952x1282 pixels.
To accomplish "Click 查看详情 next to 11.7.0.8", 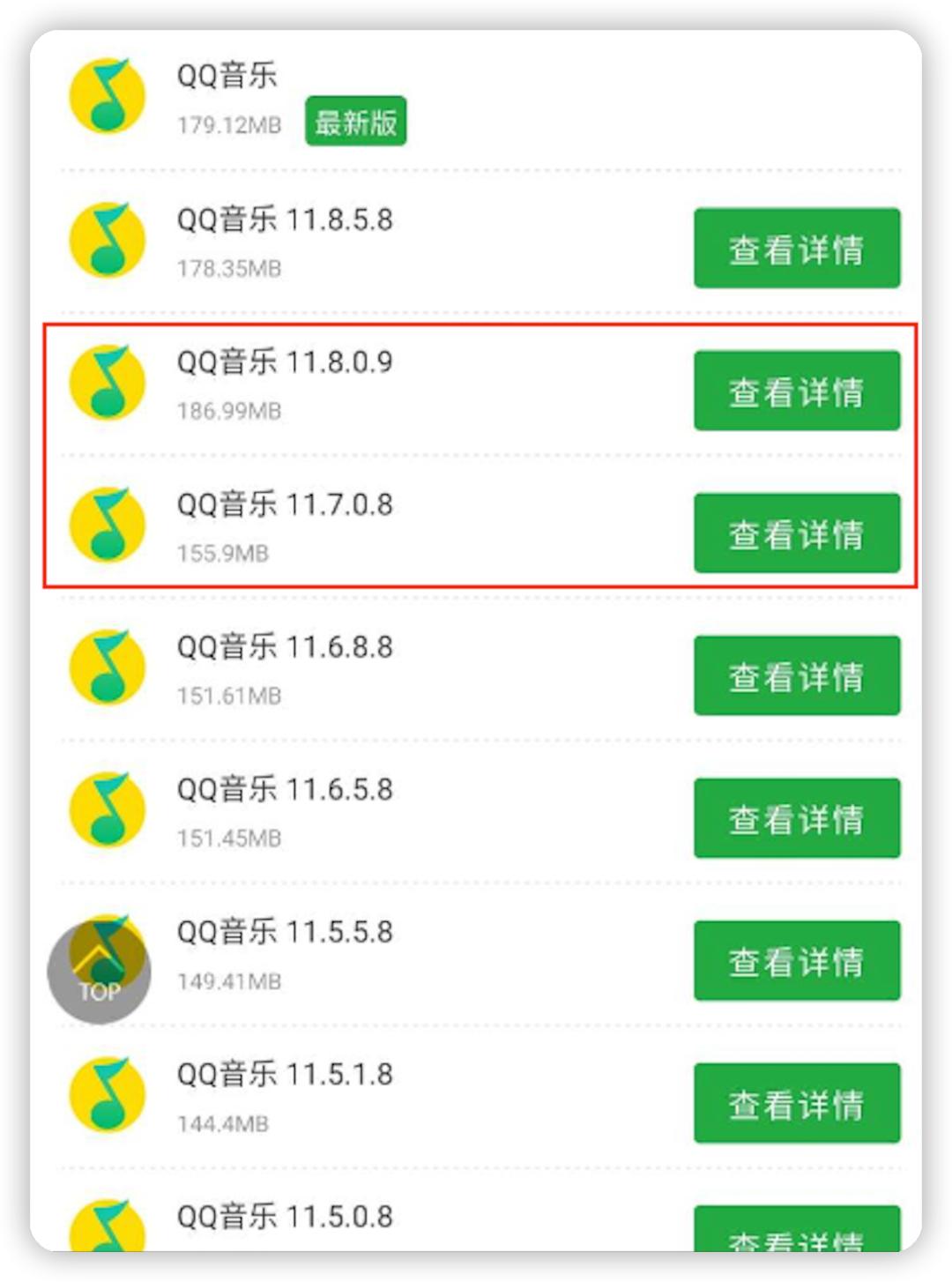I will click(x=796, y=533).
